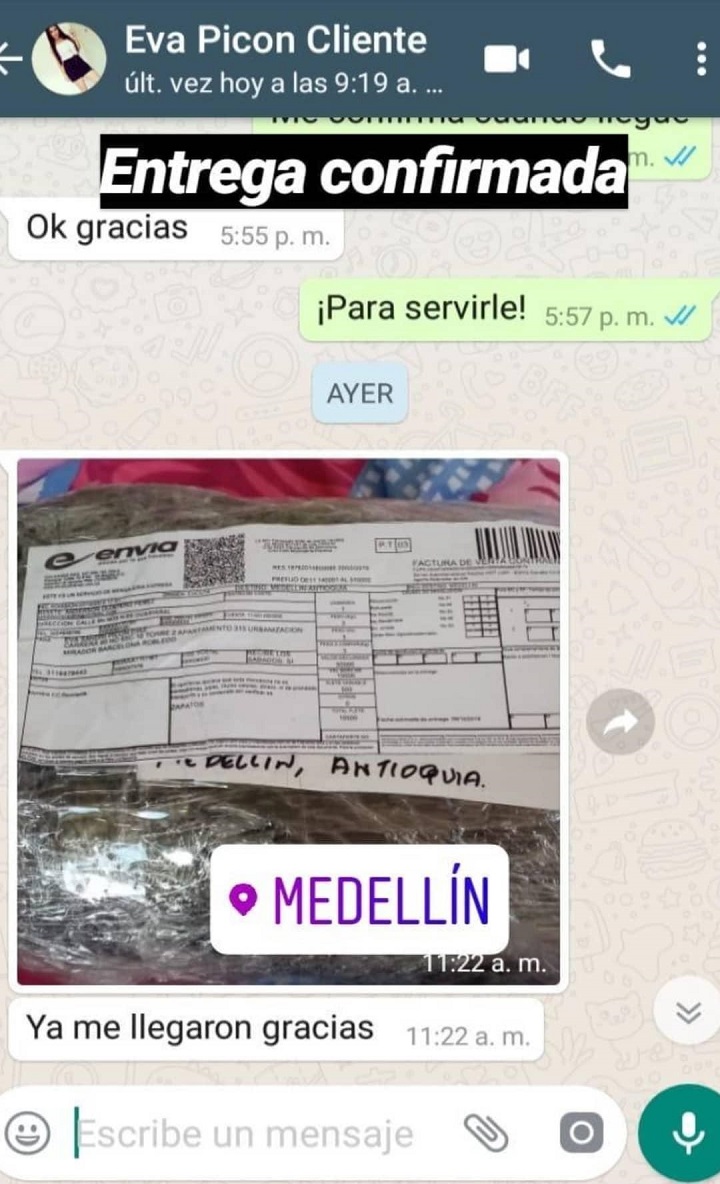Open the camera from the message bar
The height and width of the screenshot is (1184, 720).
pyautogui.click(x=581, y=1133)
